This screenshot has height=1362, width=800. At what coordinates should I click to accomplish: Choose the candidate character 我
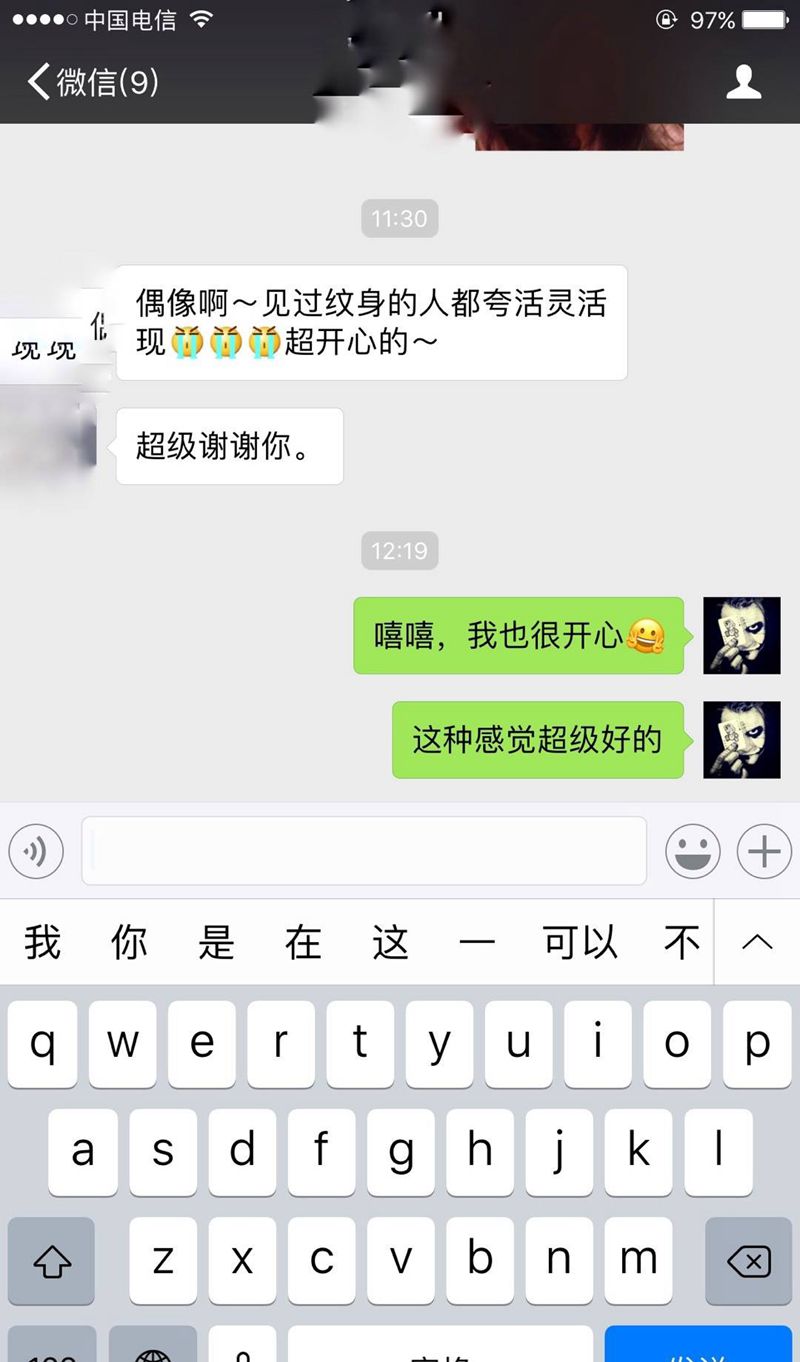42,942
